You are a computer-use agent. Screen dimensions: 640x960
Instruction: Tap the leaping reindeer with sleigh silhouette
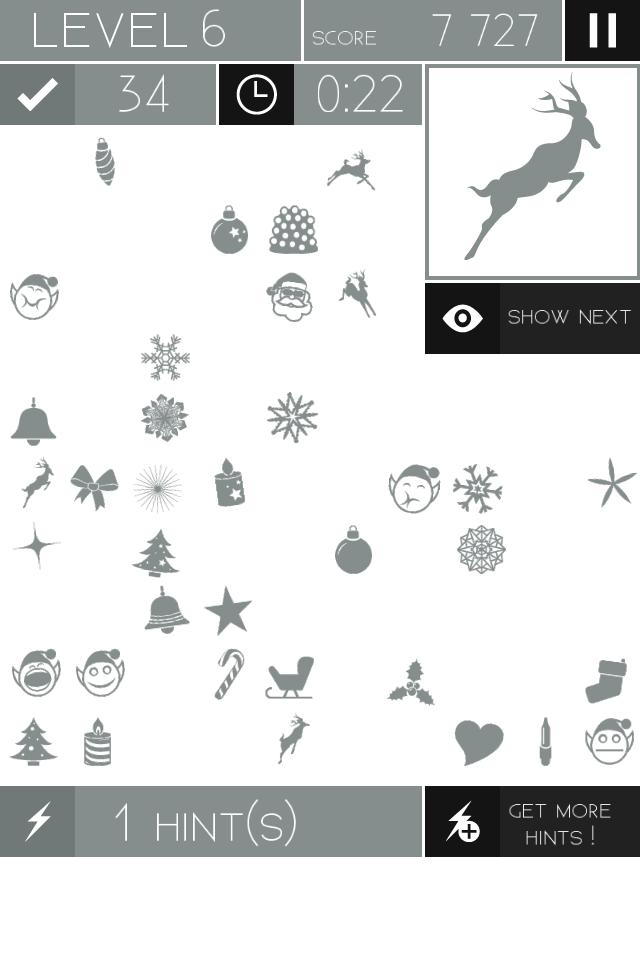[x=350, y=170]
